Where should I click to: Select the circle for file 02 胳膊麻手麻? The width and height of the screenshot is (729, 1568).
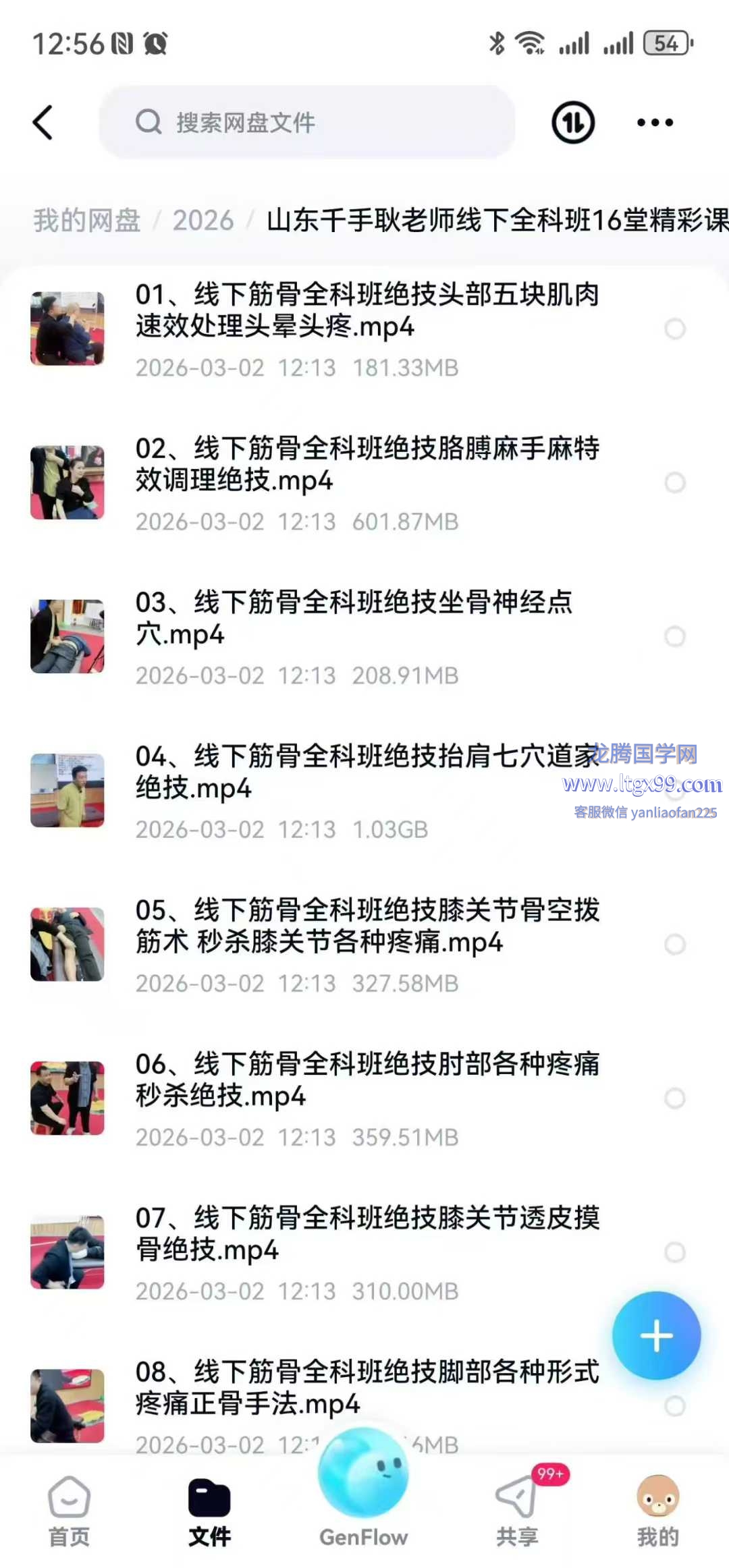[x=675, y=482]
